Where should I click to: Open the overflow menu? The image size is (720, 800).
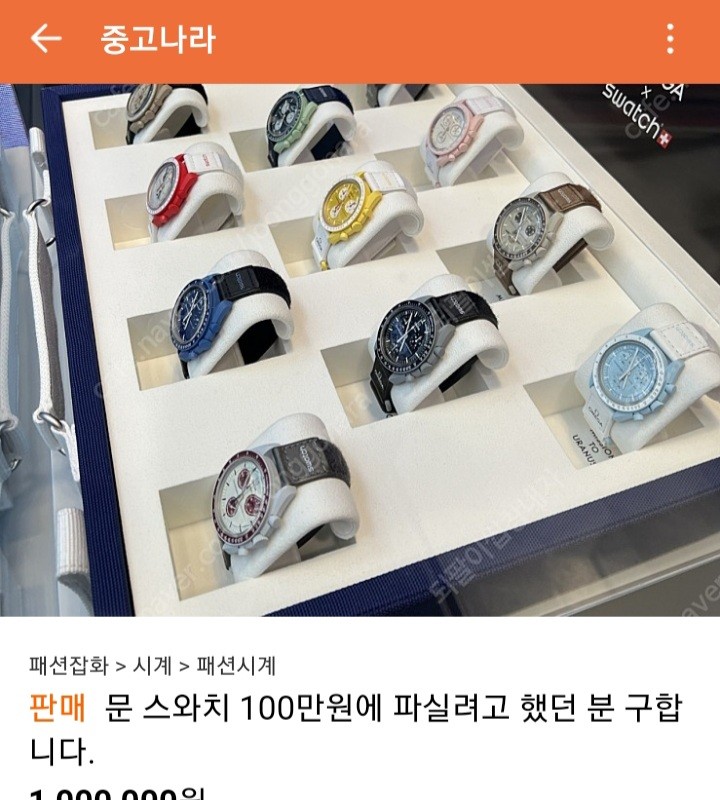pos(670,40)
